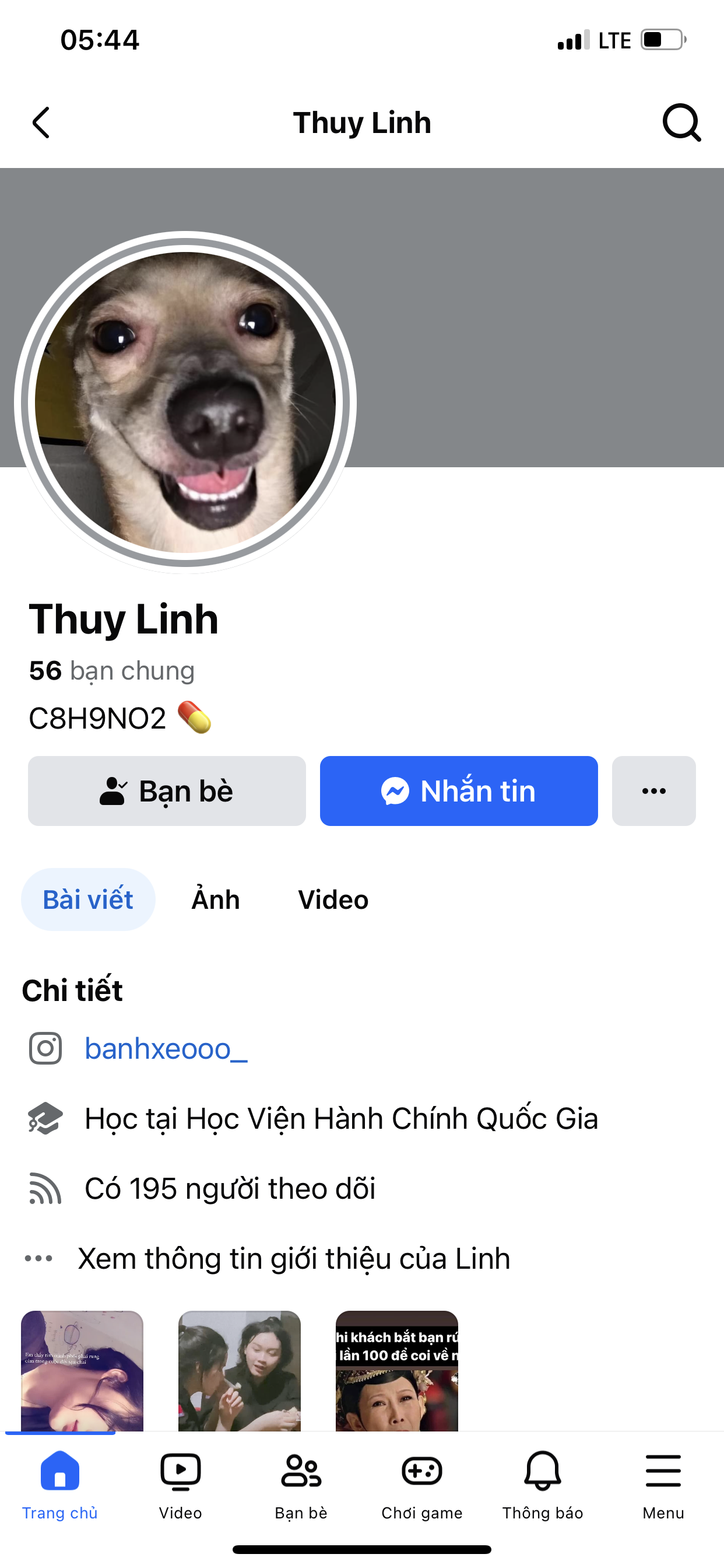Open Video in the bottom navigation
Viewport: 724px width, 1568px height.
tap(180, 1484)
